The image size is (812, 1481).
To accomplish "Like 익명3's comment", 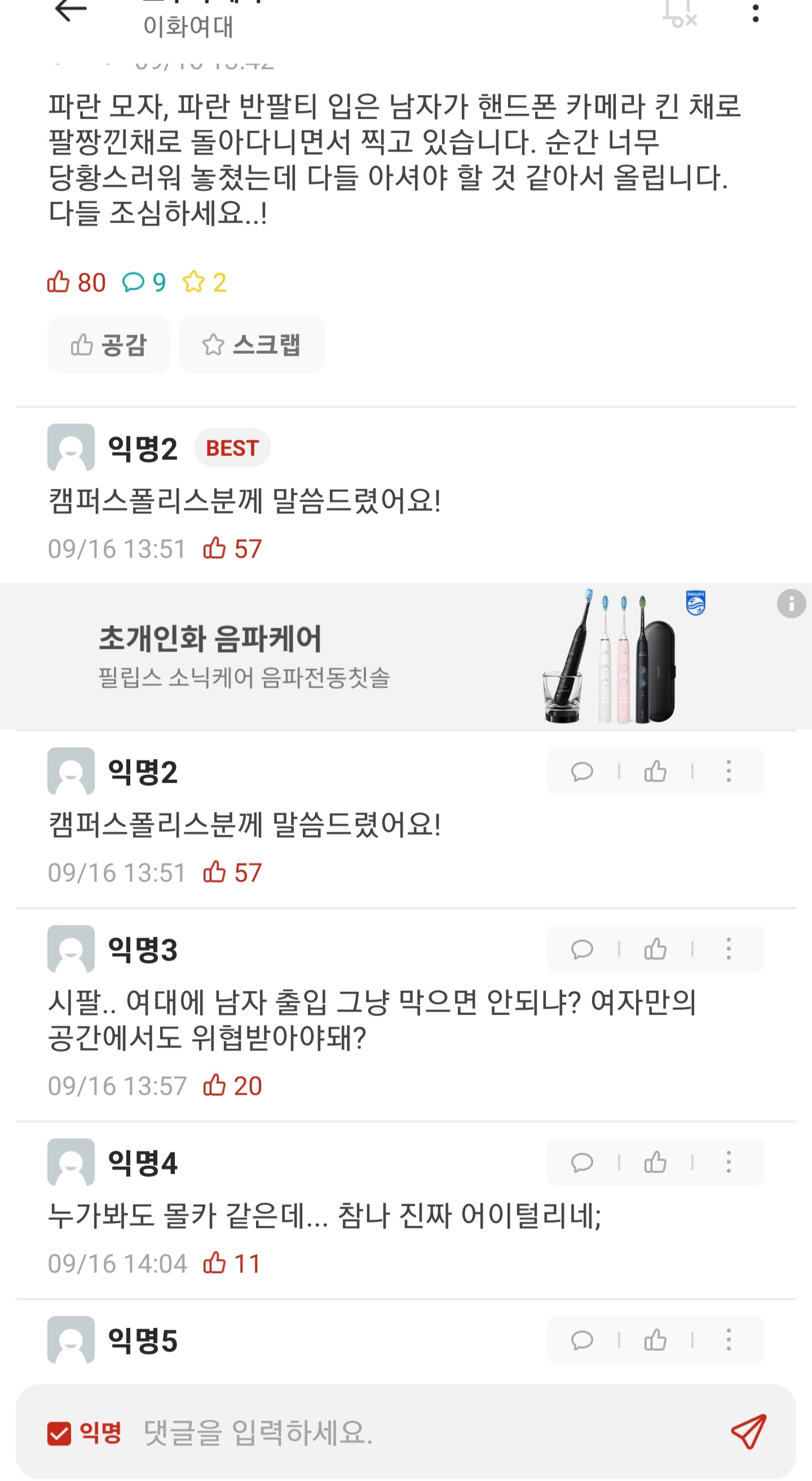I will (655, 949).
